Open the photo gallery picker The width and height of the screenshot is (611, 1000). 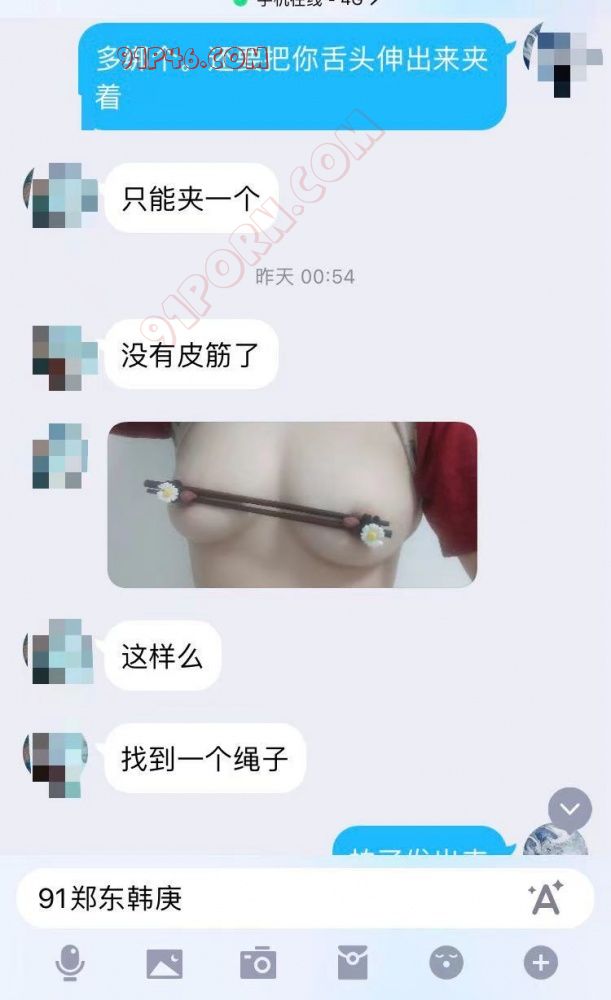[x=164, y=963]
